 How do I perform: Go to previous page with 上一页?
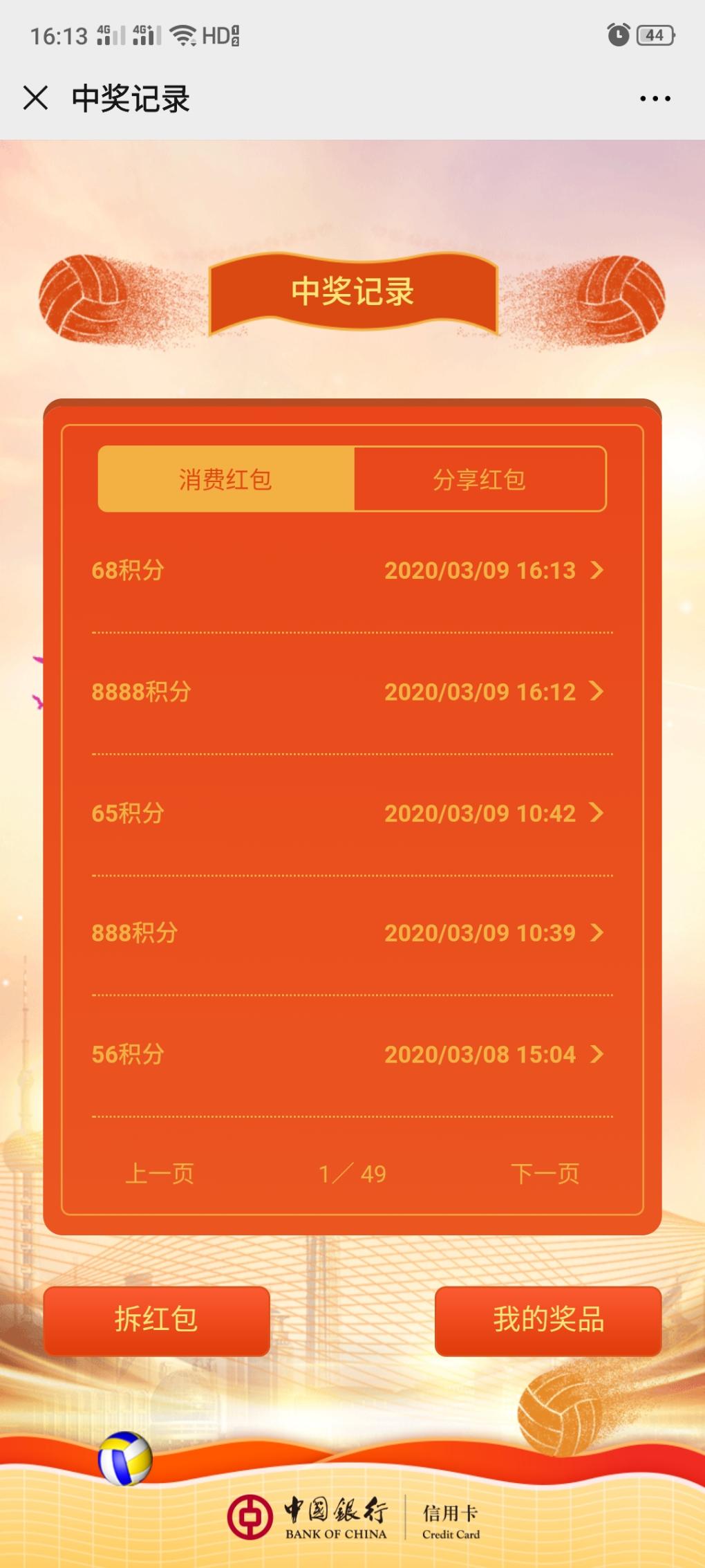(160, 1174)
